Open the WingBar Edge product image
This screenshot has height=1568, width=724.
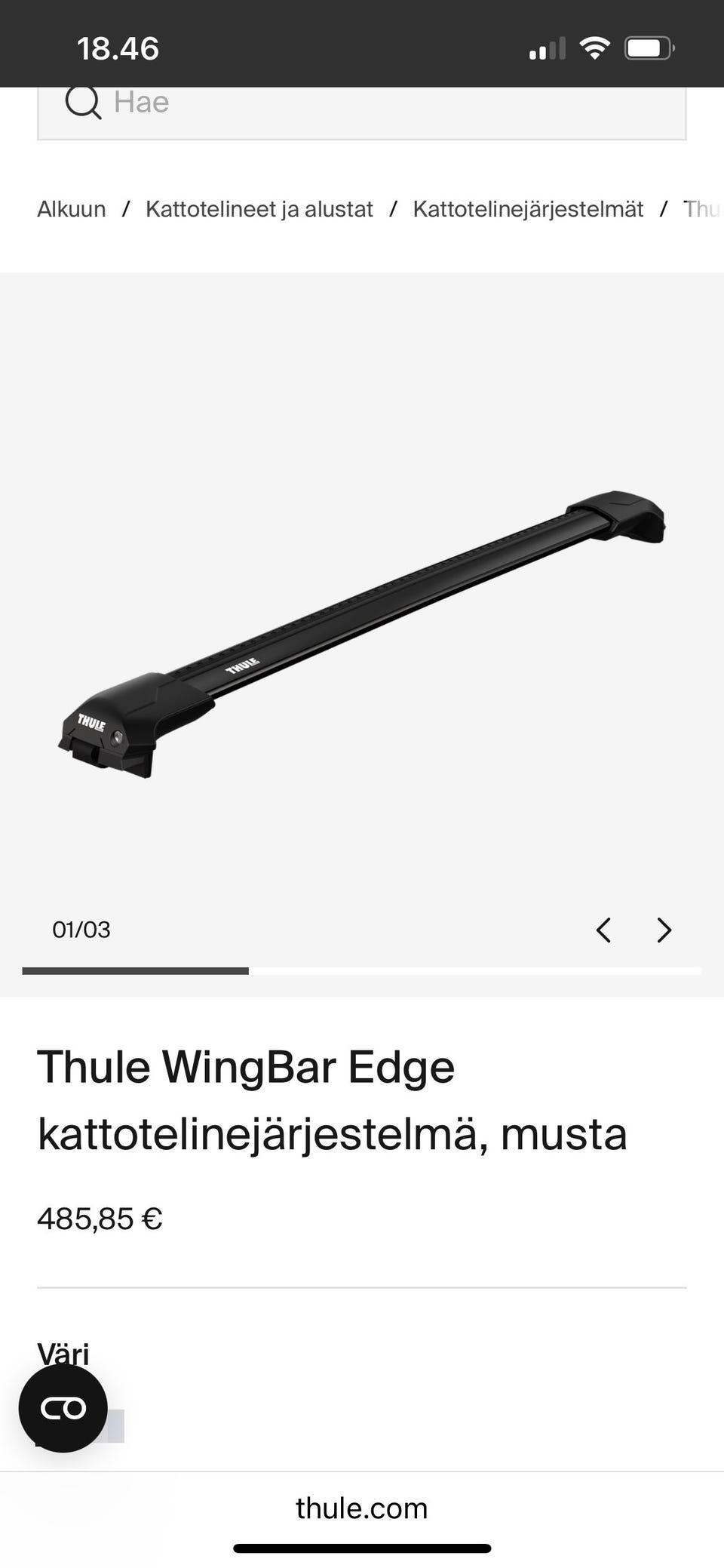click(362, 634)
